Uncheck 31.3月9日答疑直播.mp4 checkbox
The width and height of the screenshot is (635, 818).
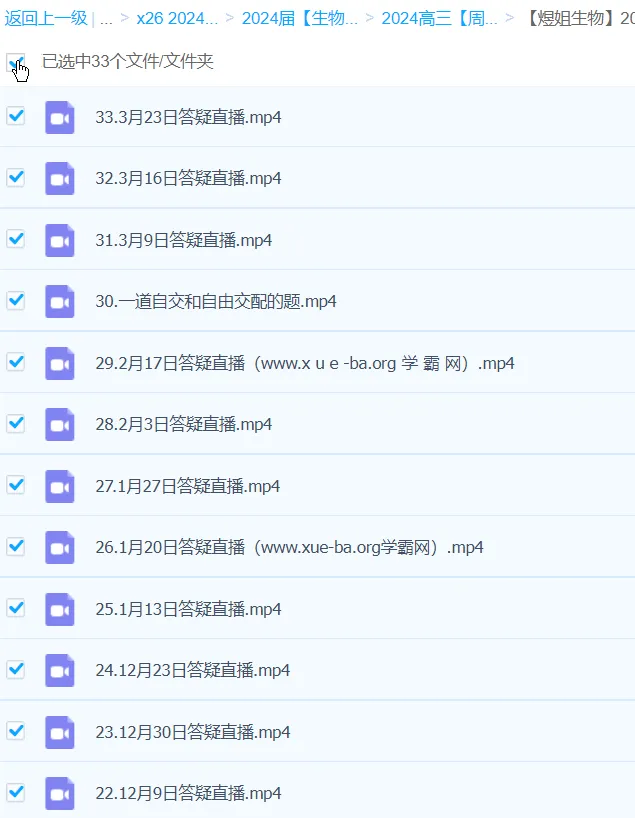pos(16,239)
